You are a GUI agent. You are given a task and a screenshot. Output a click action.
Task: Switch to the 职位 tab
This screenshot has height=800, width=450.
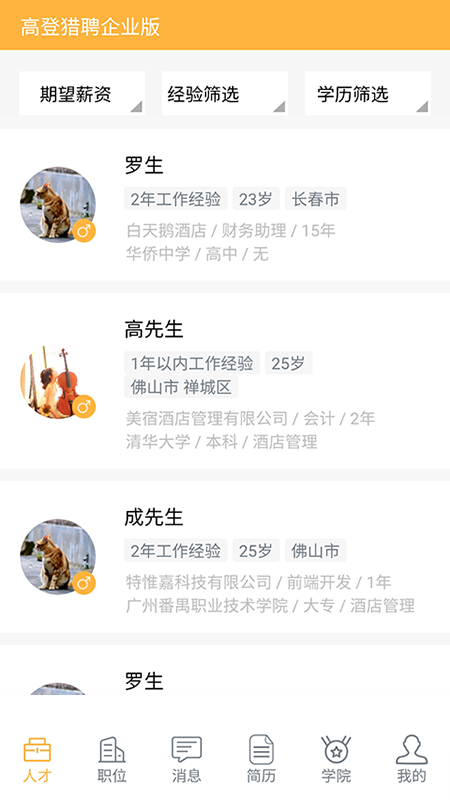[x=112, y=759]
